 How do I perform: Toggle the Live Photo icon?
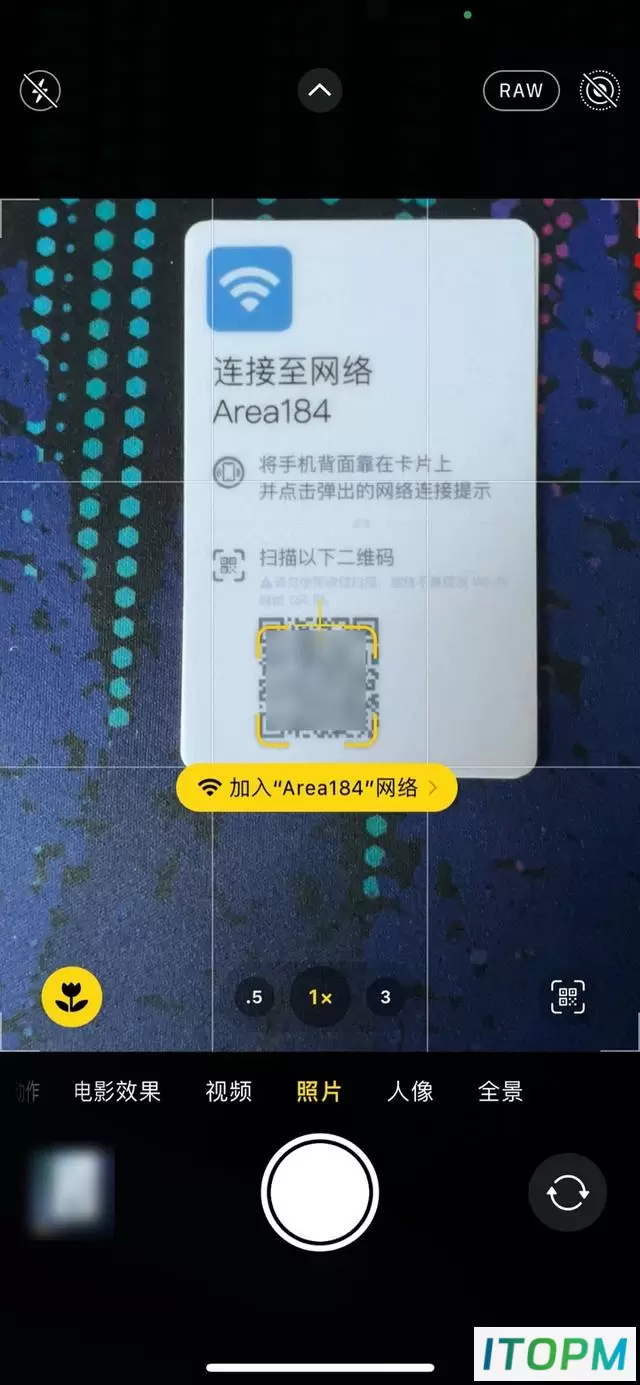pos(599,91)
